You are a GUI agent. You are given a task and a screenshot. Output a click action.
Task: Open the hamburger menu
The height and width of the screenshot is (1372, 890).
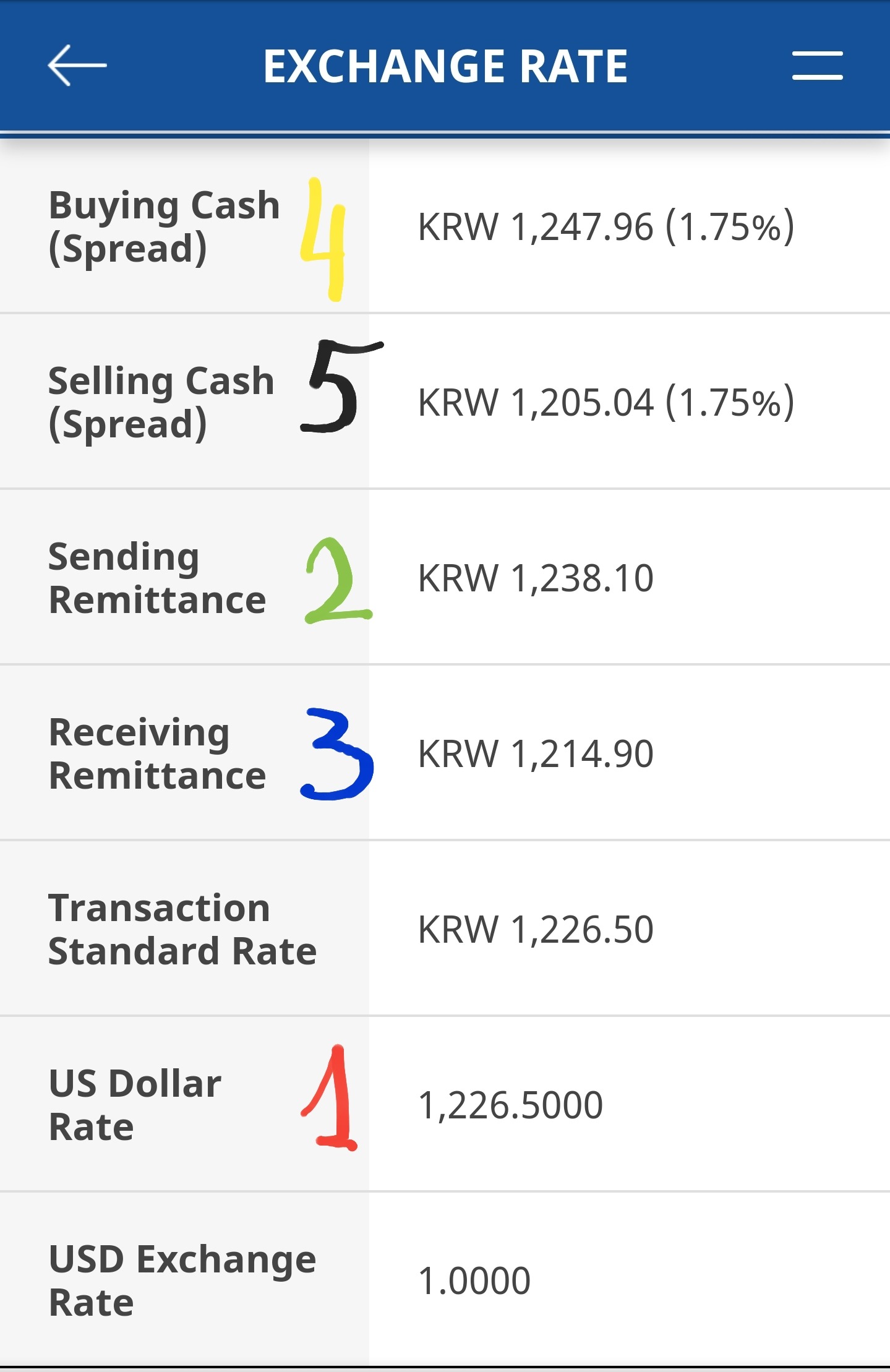[817, 66]
